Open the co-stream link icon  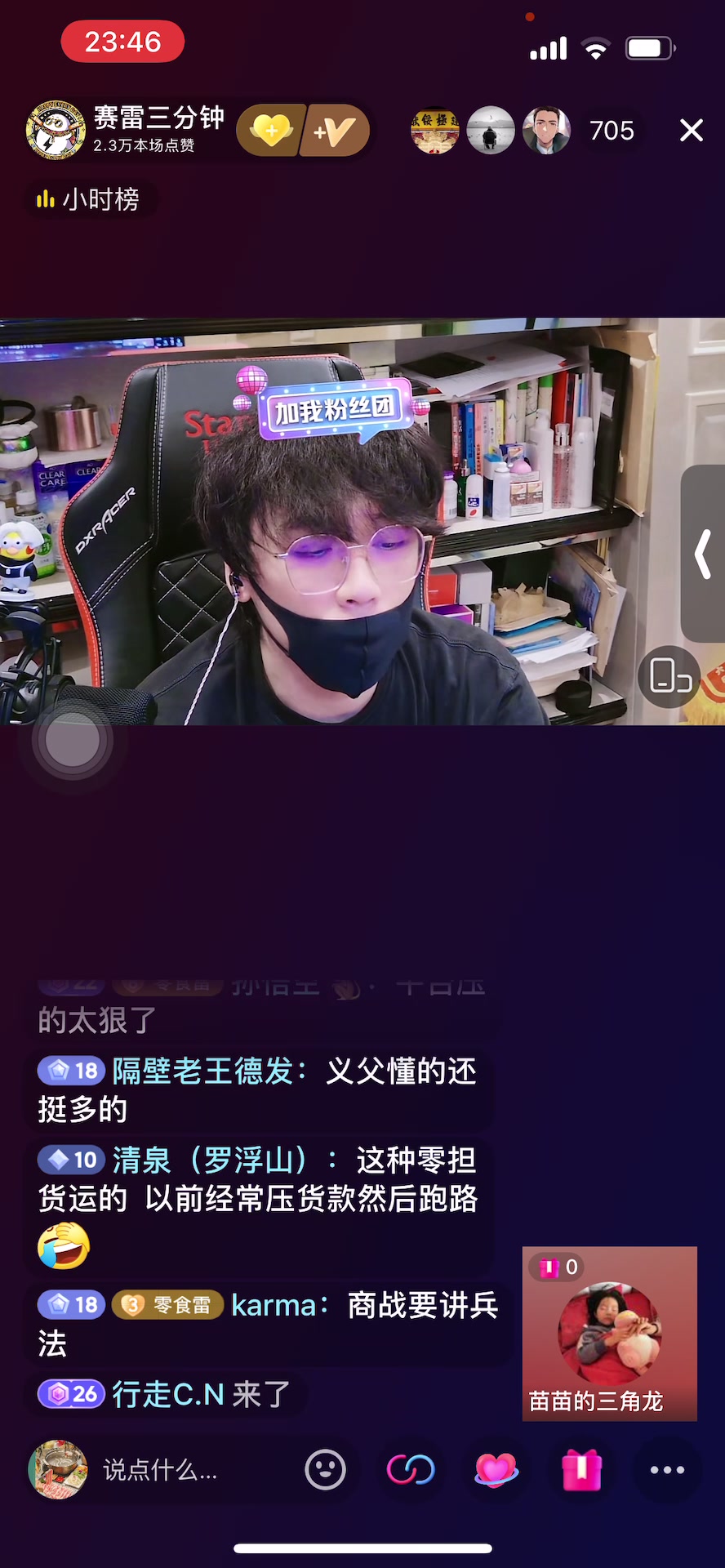point(411,1470)
